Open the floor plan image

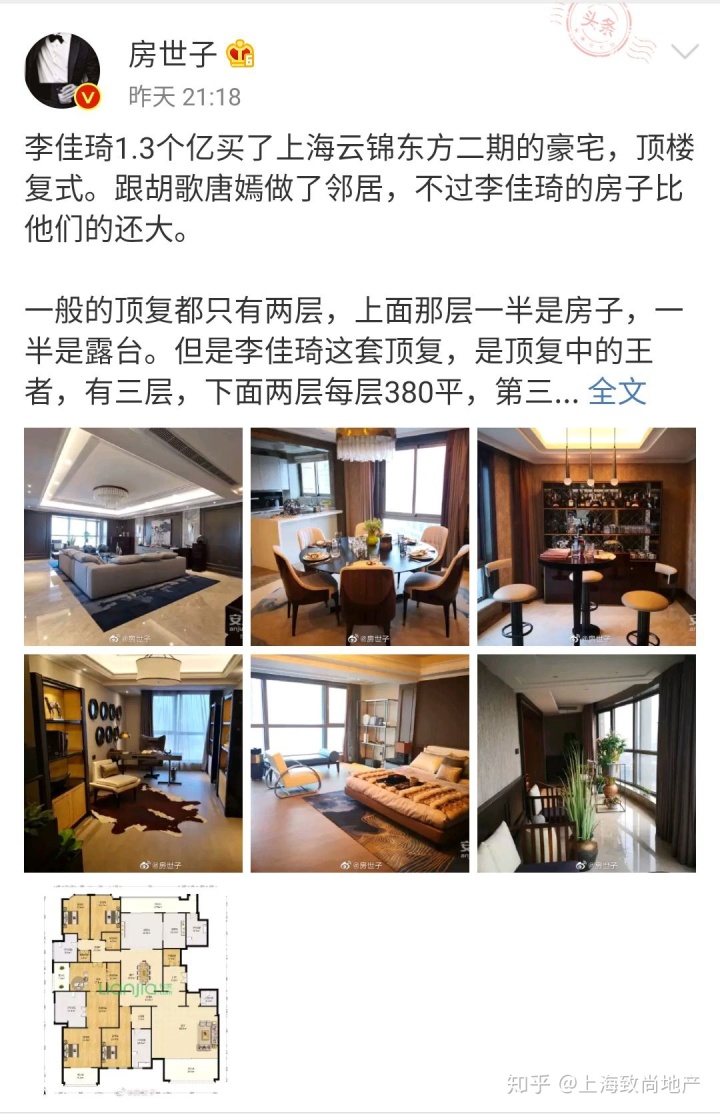[133, 988]
